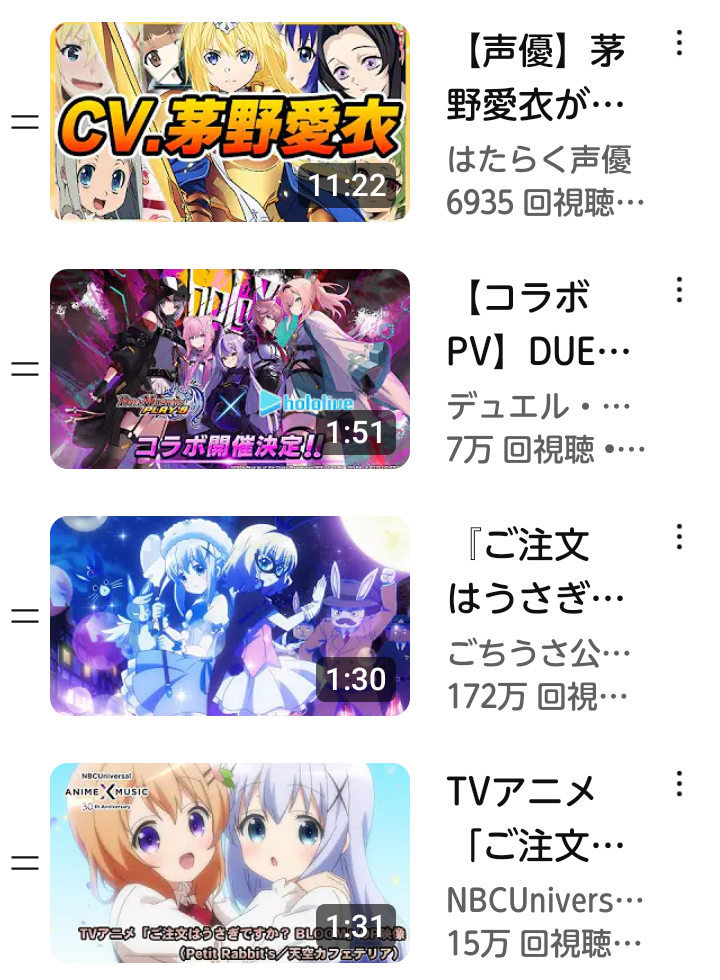Image resolution: width=720 pixels, height=980 pixels.
Task: Open the CV.茅野愛衣 video thumbnail
Action: click(229, 122)
